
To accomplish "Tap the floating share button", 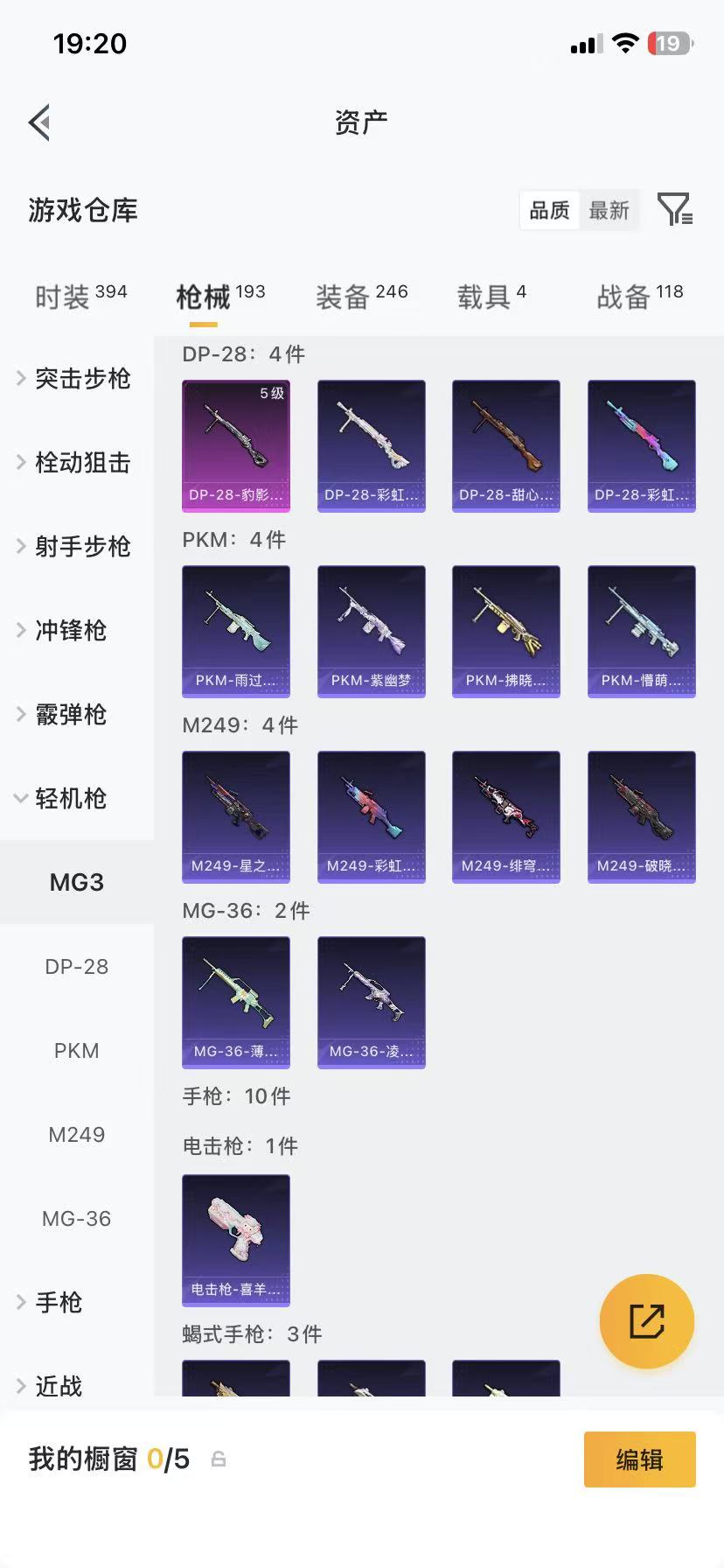I will tap(646, 1321).
